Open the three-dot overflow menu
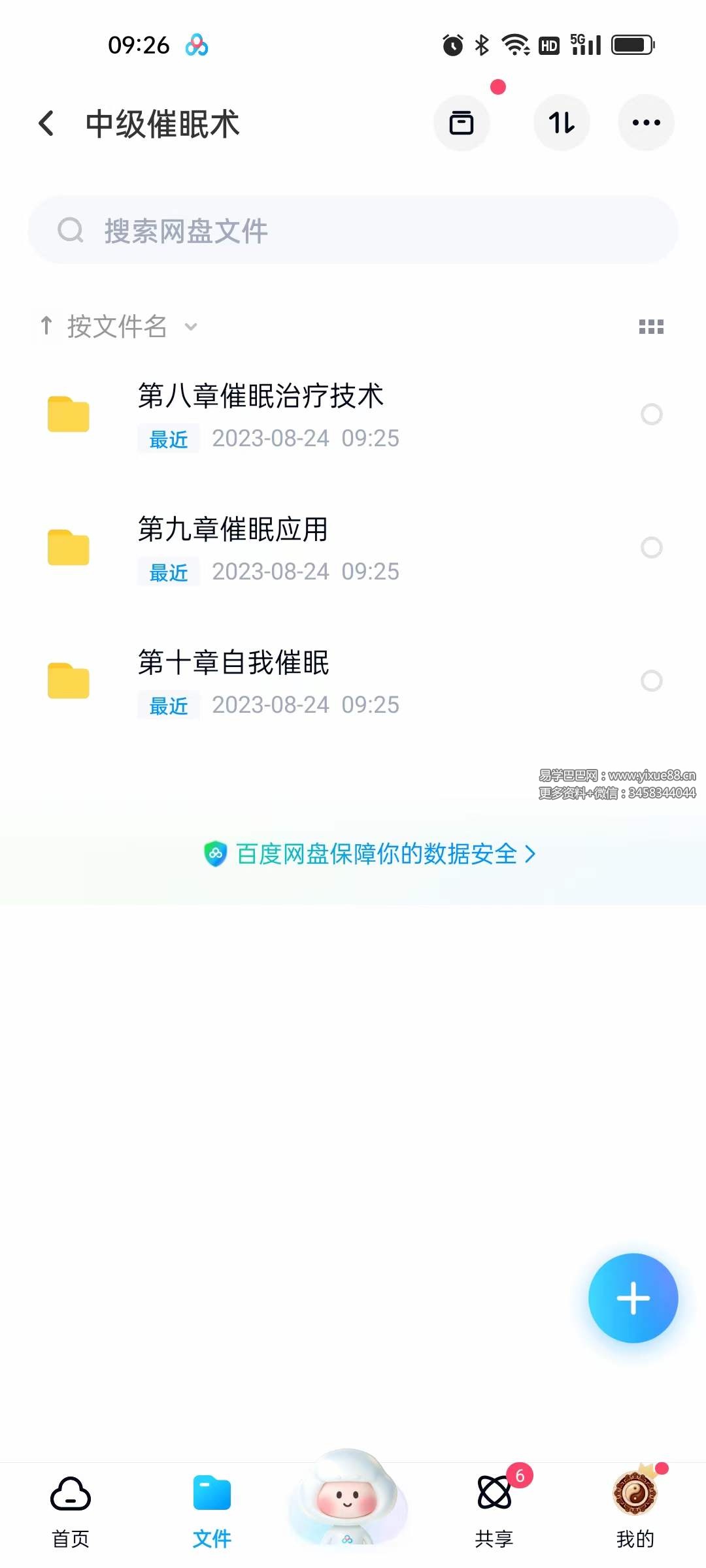The image size is (706, 1568). click(x=646, y=123)
